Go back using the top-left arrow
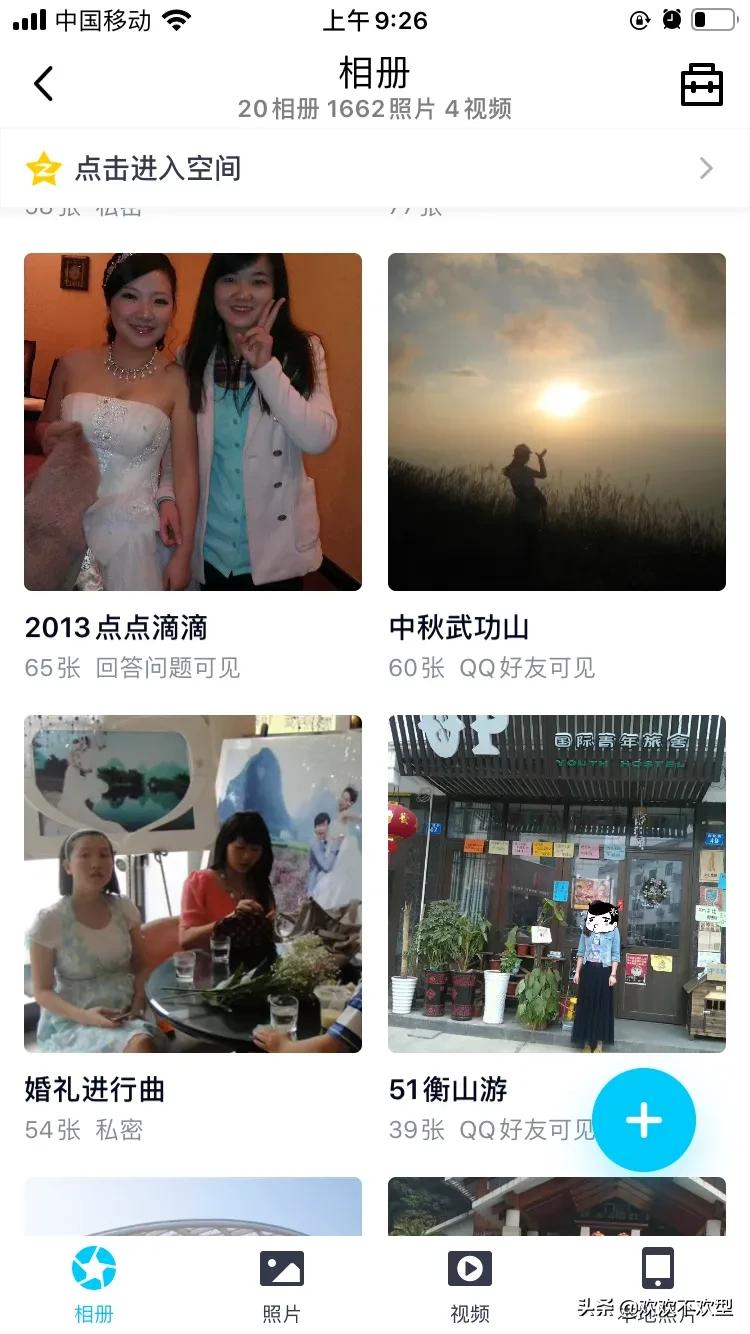 (43, 84)
